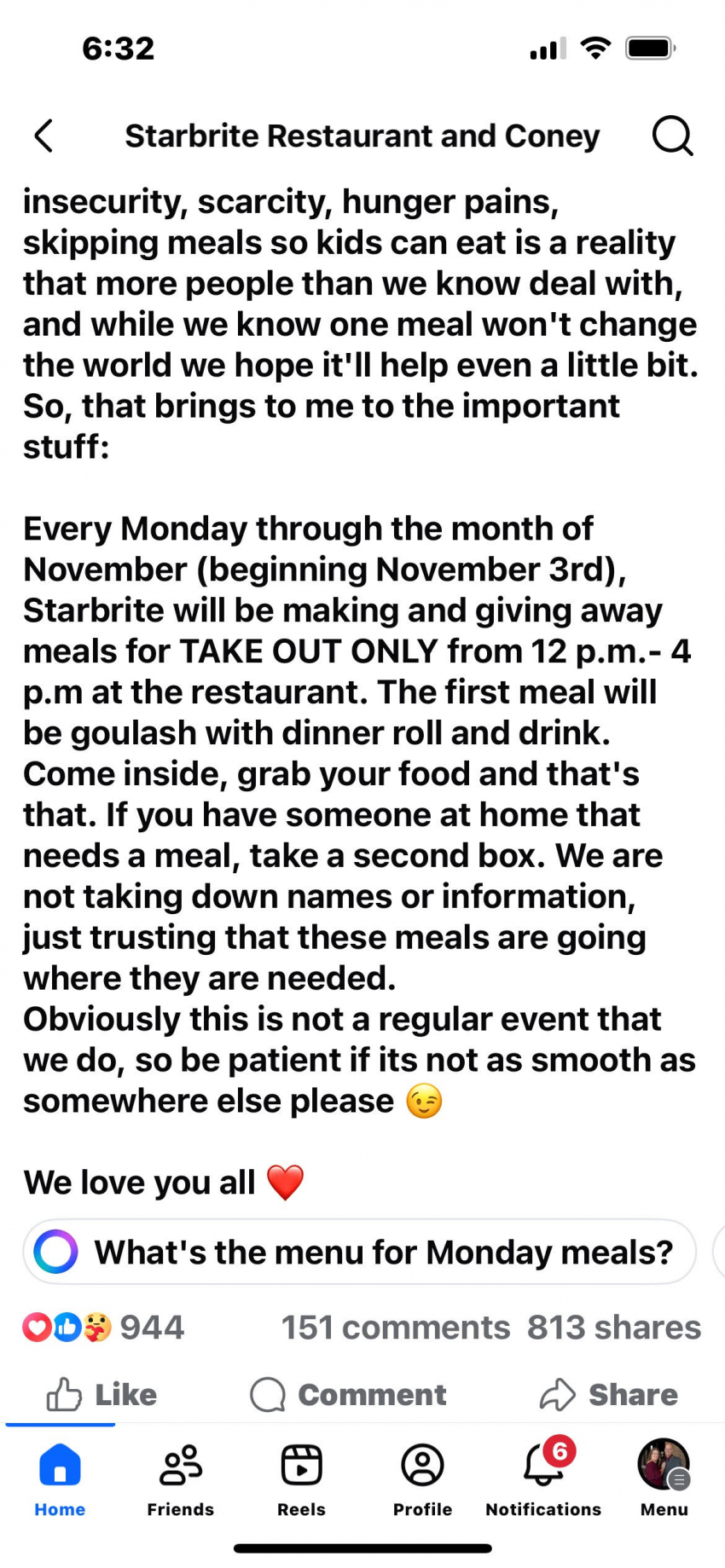The width and height of the screenshot is (725, 1568).
Task: Switch to the Home tab
Action: [60, 1479]
